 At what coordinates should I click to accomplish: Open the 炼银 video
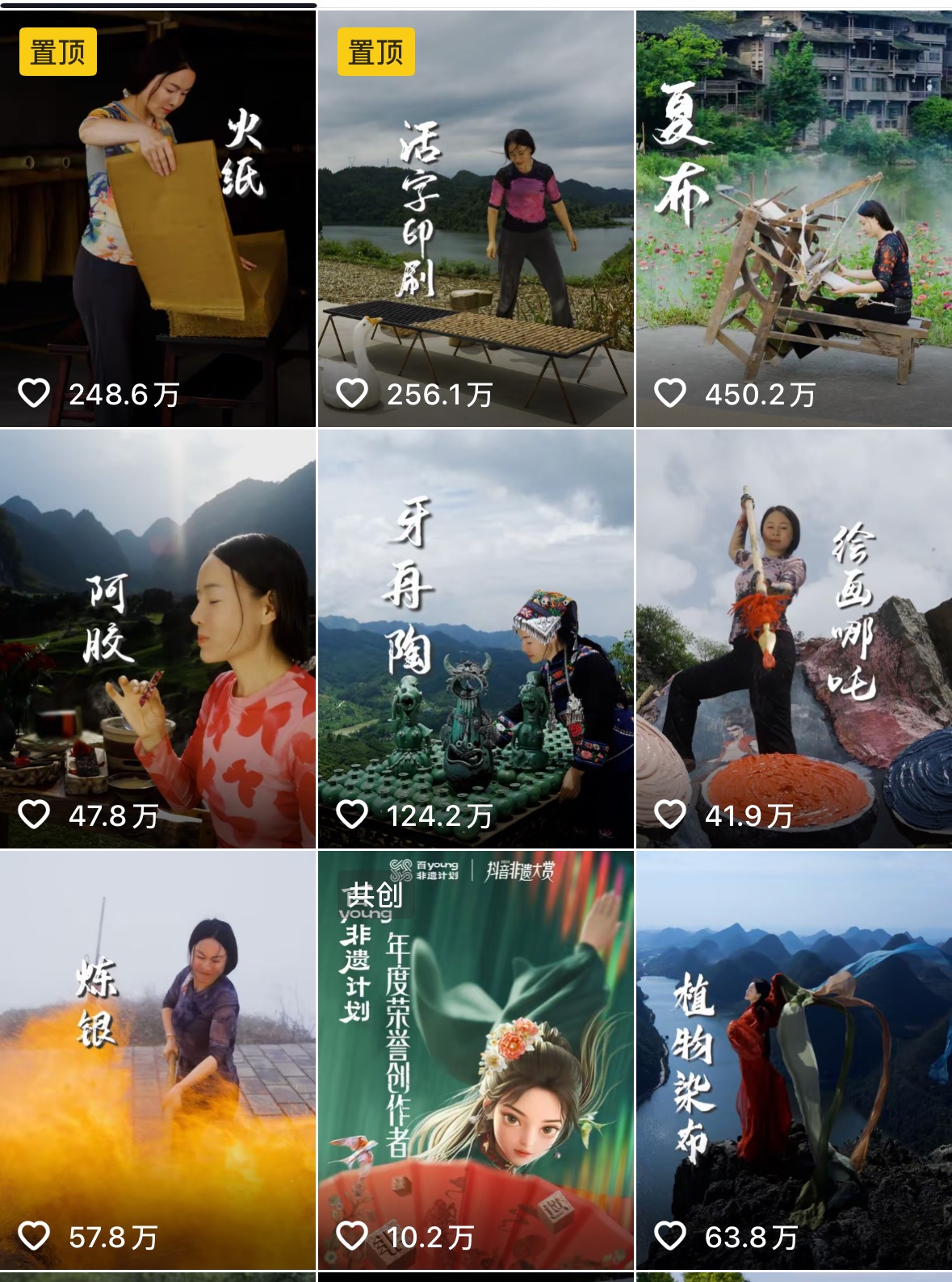[x=157, y=1059]
